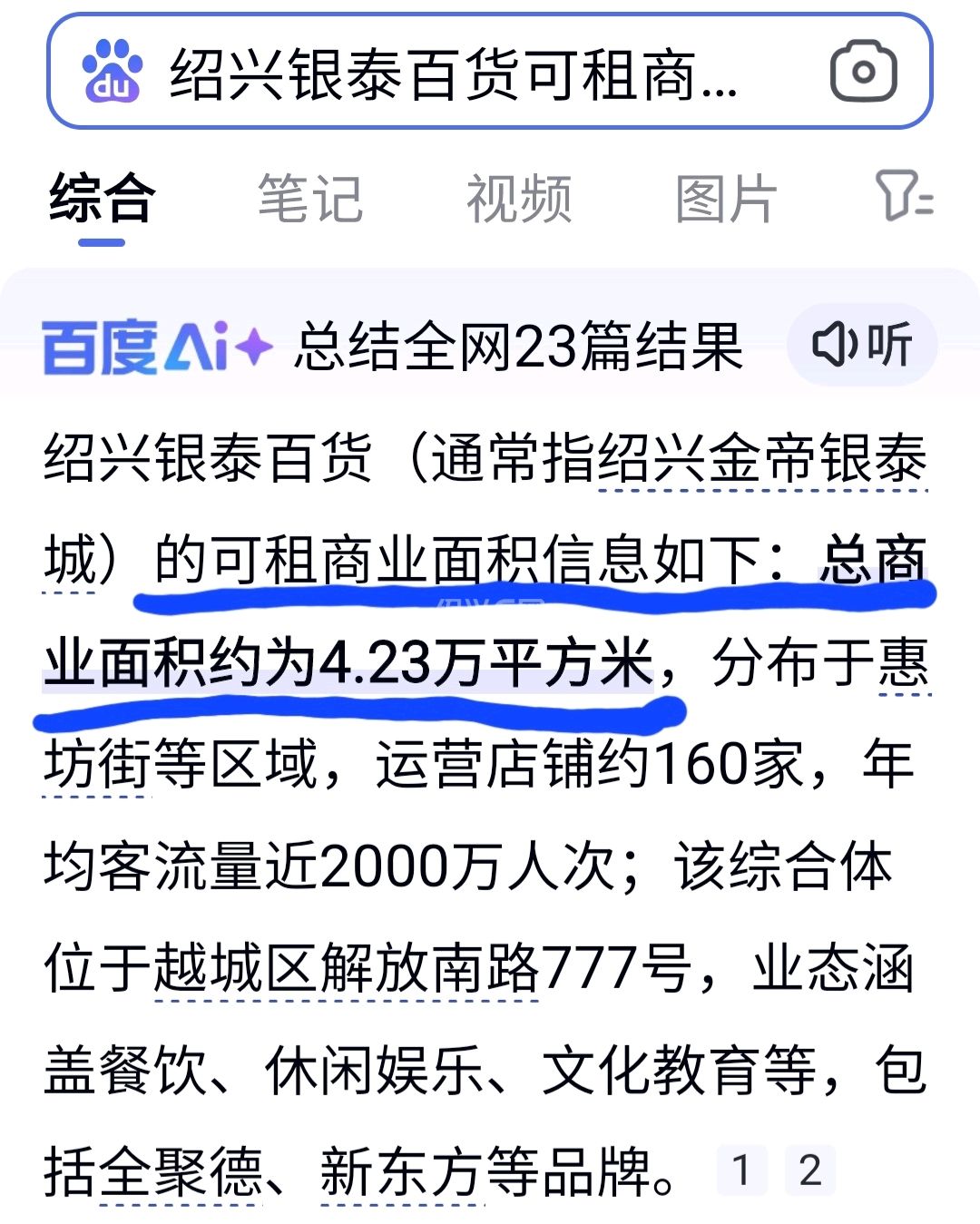Tap the search box with 绍兴银泰百货 query
980x1224 pixels.
click(454, 73)
